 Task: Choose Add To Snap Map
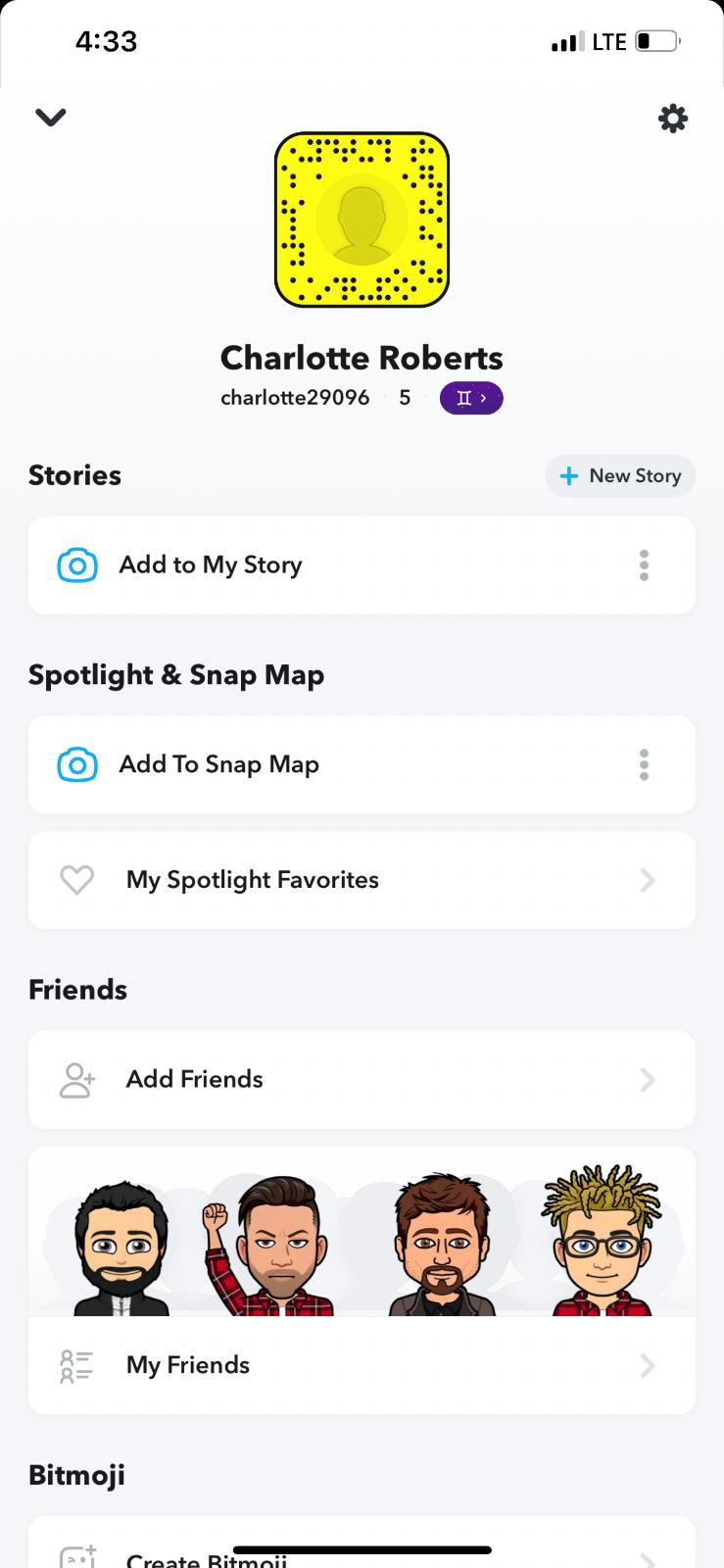[219, 764]
